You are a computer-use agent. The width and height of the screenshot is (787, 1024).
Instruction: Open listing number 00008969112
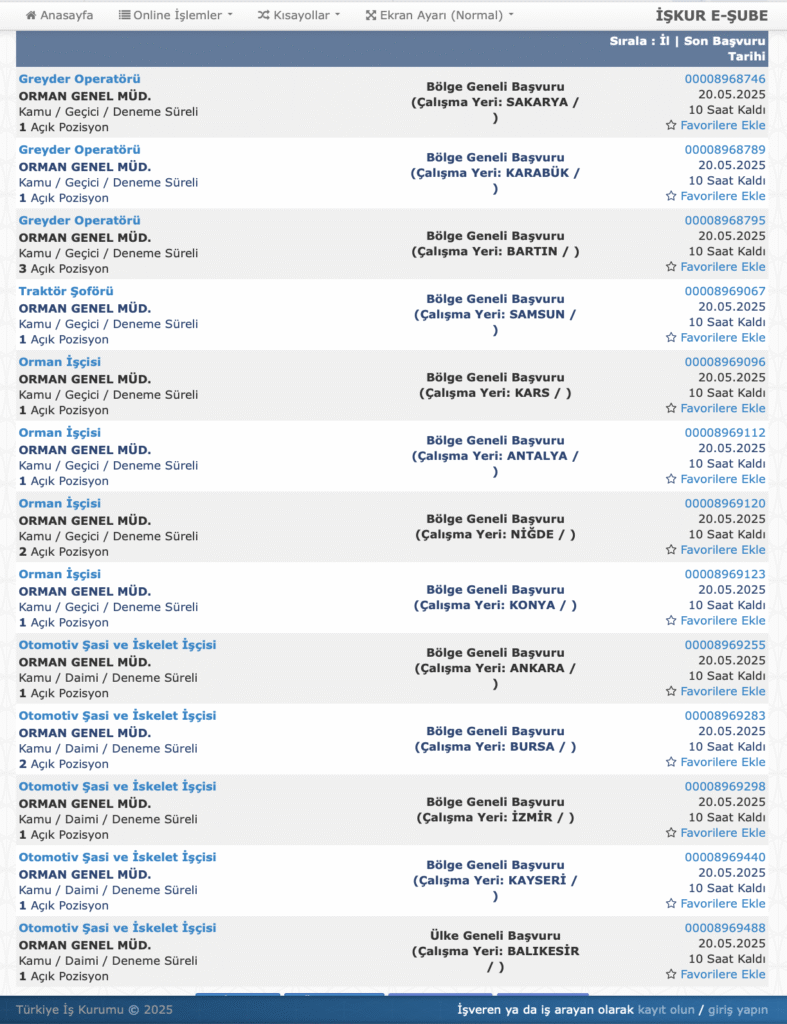[x=725, y=433]
